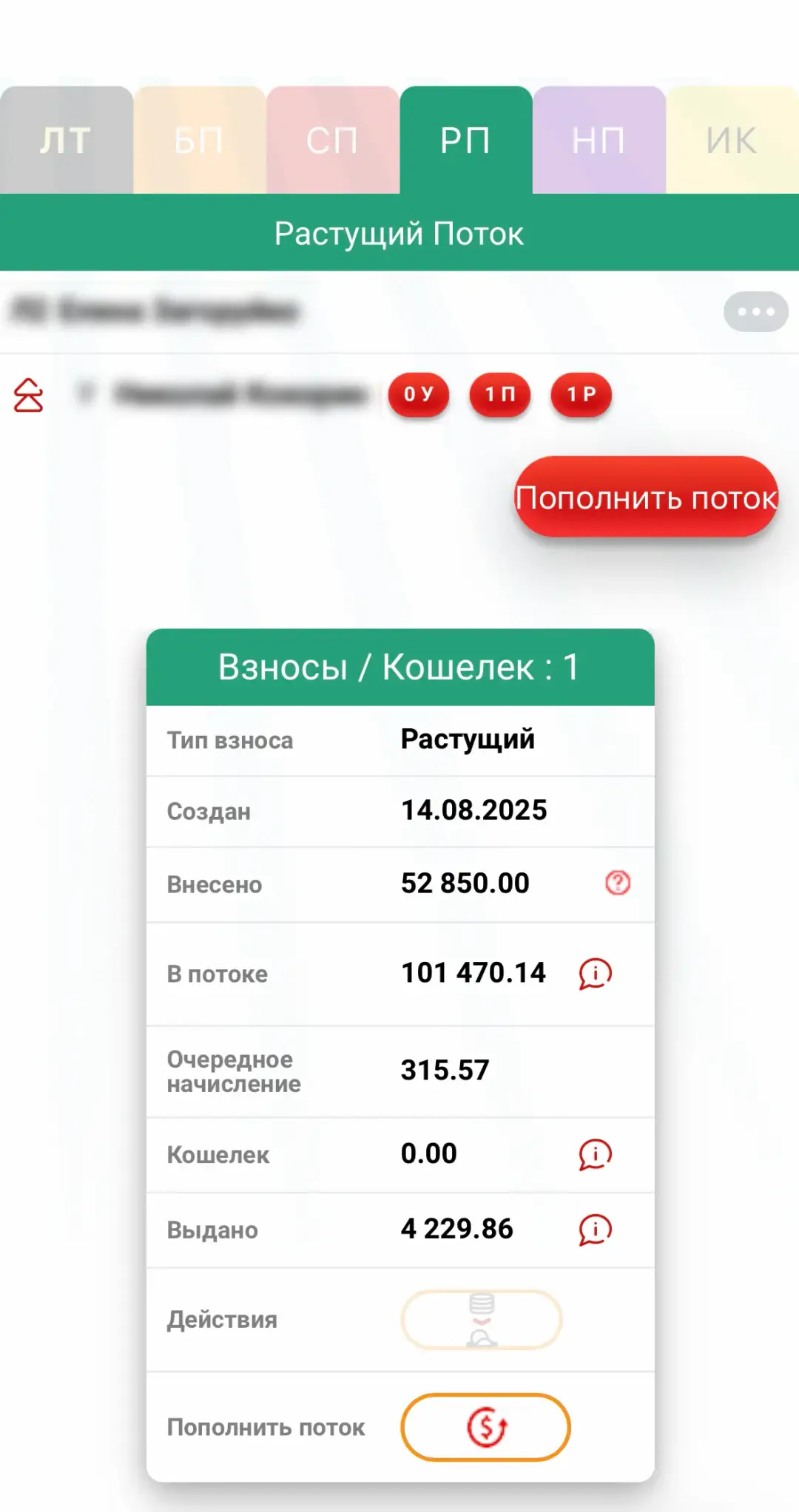Screen dimensions: 799x1512
Task: Open the СП tab
Action: pyautogui.click(x=332, y=140)
